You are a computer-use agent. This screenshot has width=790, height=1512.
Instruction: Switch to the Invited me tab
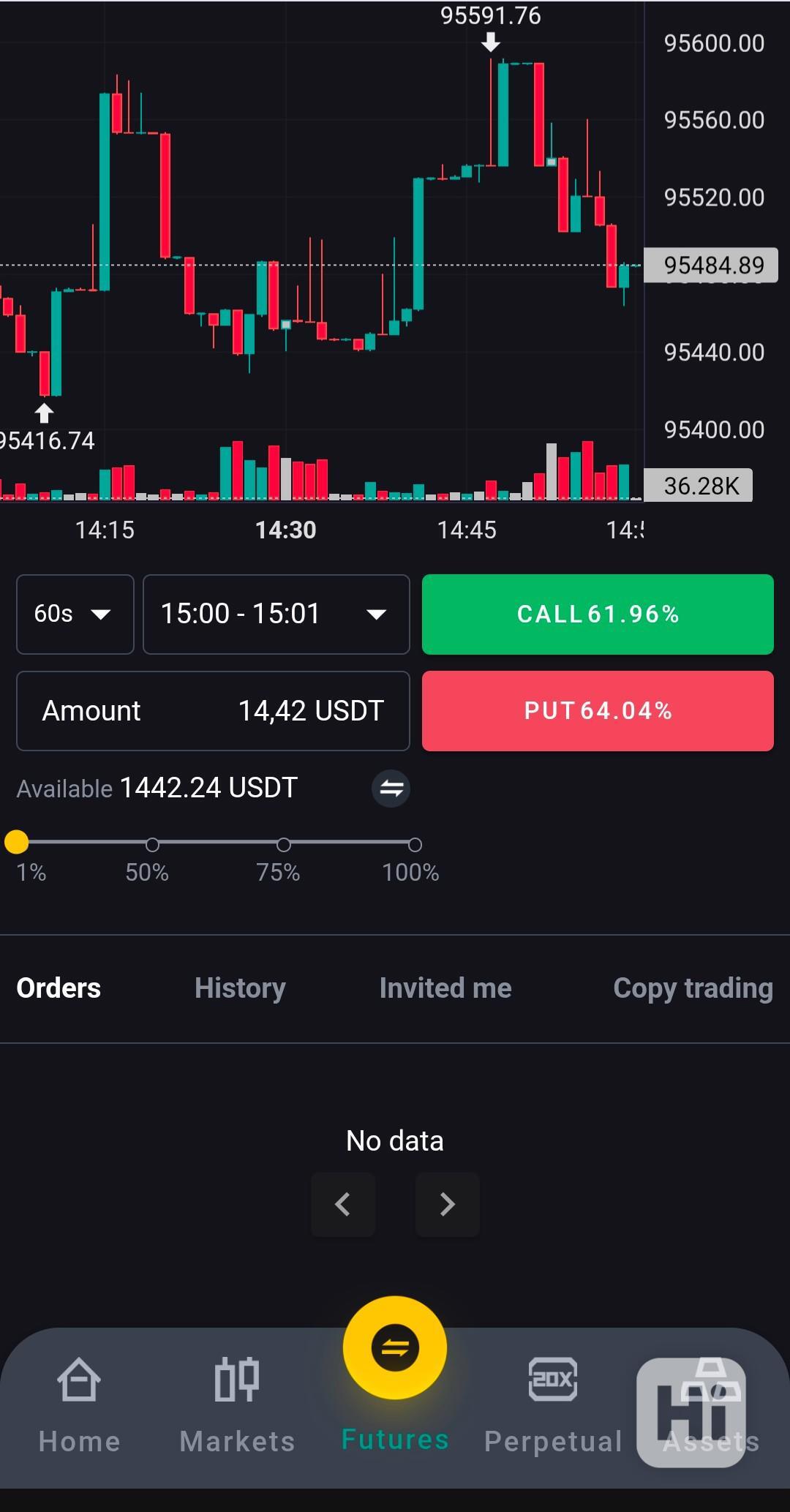[445, 988]
